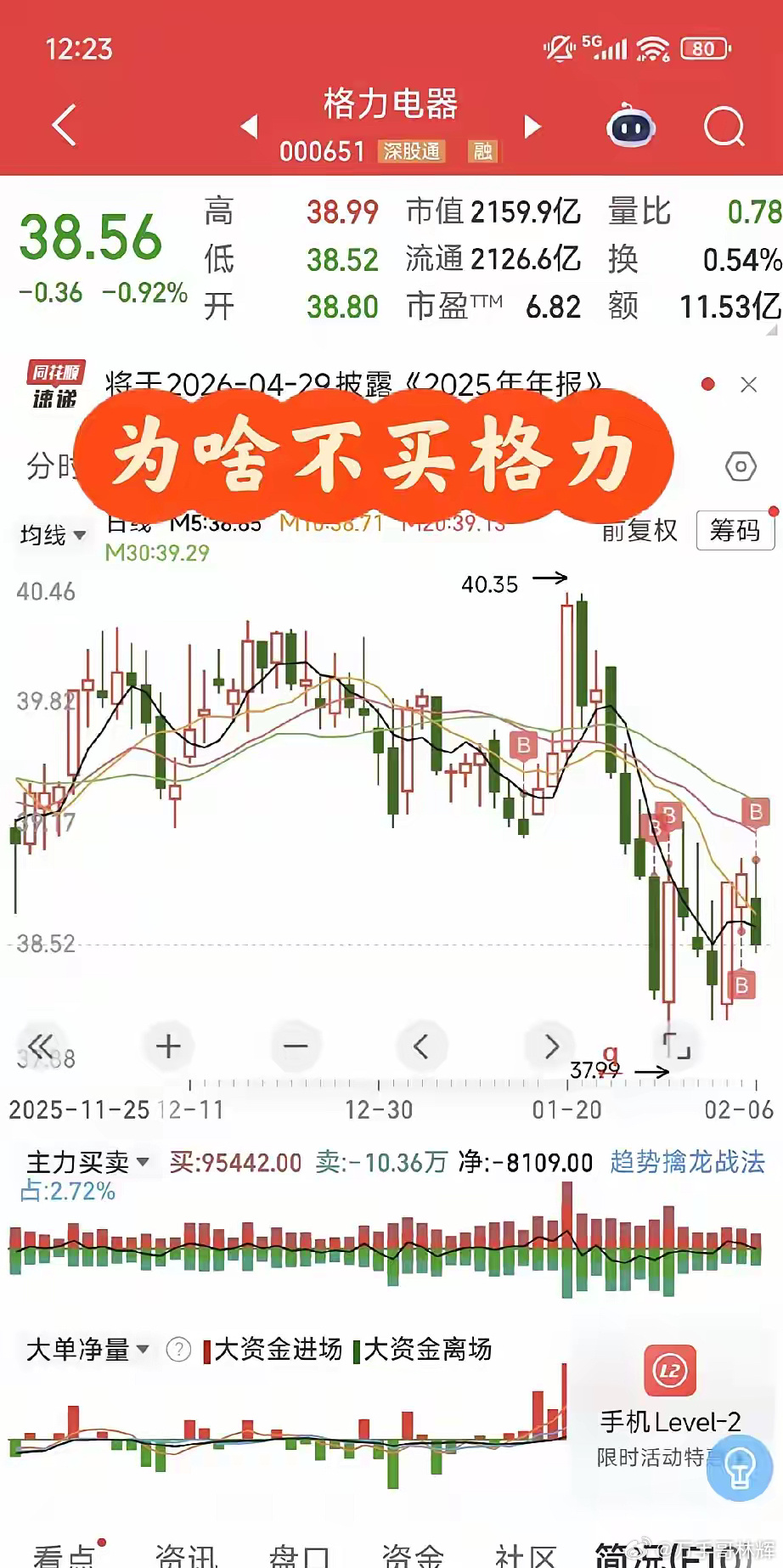This screenshot has height=1568, width=783.
Task: Toggle the 前复权 adjustment mode
Action: 638,530
